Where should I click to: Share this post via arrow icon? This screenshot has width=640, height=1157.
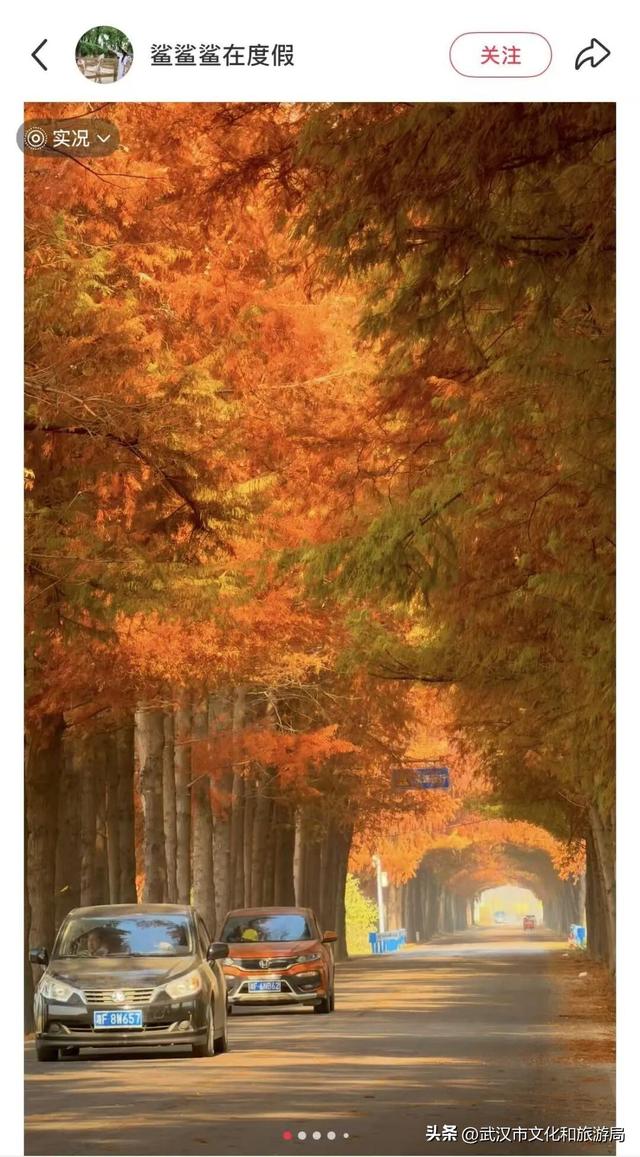[592, 55]
